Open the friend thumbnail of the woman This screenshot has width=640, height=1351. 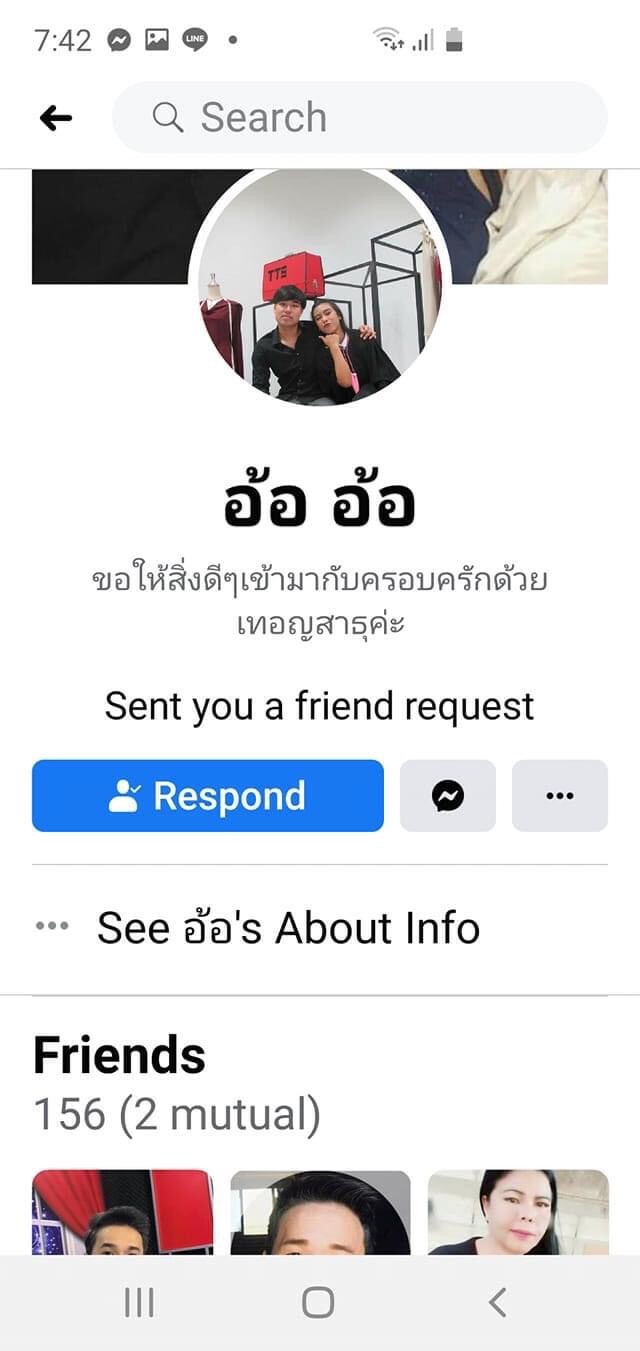518,1212
